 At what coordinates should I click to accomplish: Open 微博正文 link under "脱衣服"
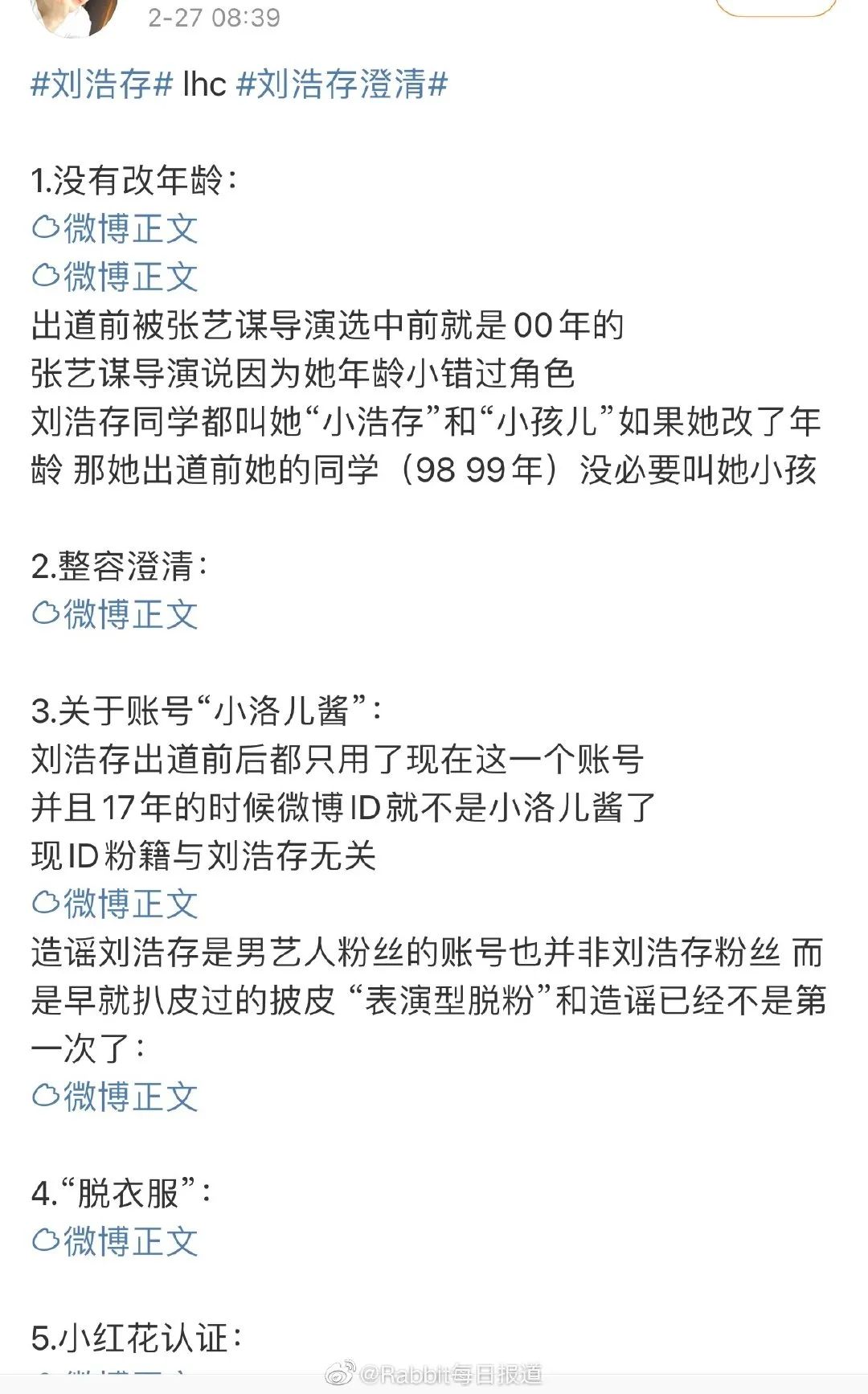coord(115,1242)
